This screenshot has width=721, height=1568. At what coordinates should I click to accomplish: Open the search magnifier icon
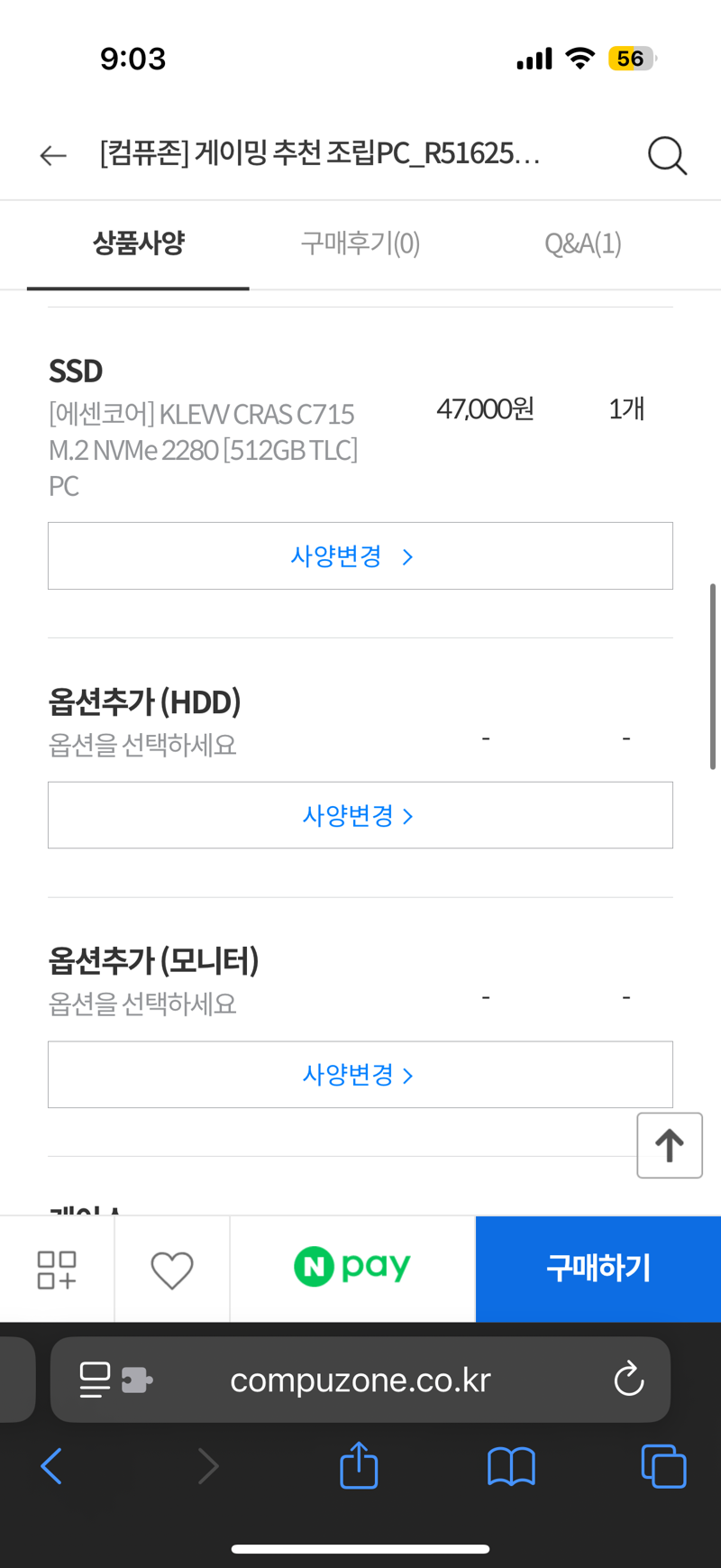coord(667,155)
